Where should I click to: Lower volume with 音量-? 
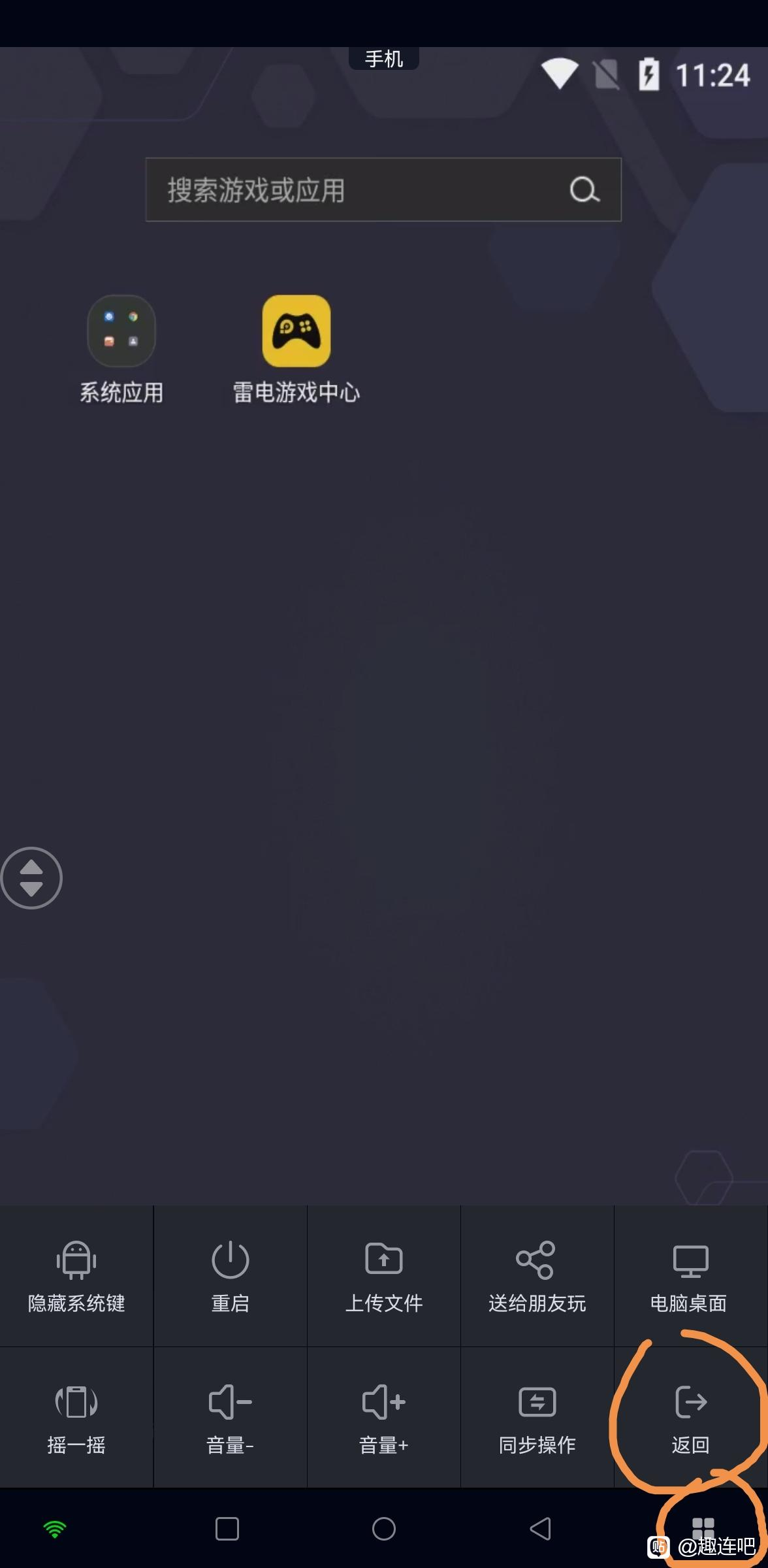pyautogui.click(x=230, y=1416)
